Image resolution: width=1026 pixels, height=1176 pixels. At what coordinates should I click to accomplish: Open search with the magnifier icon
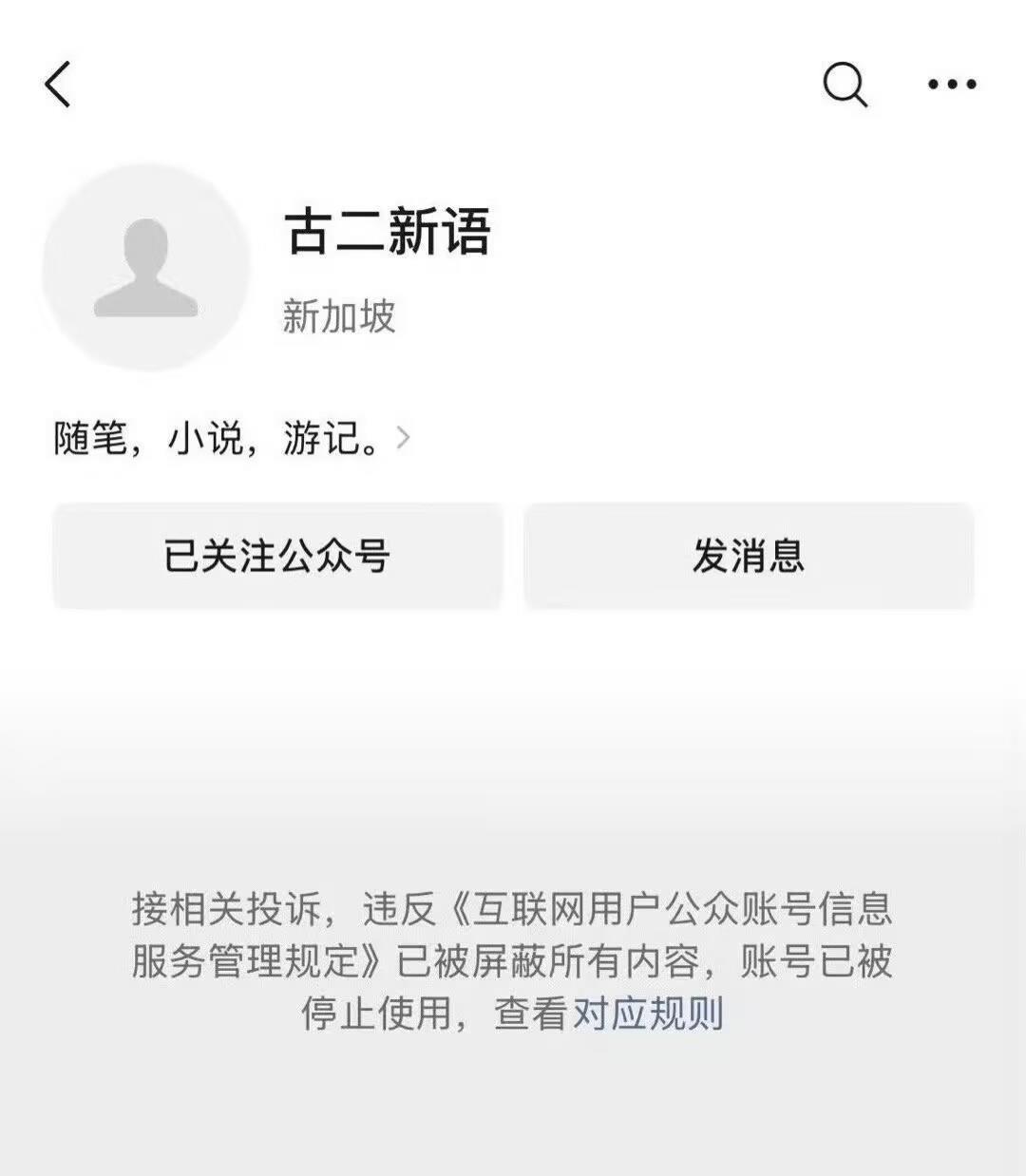[845, 85]
